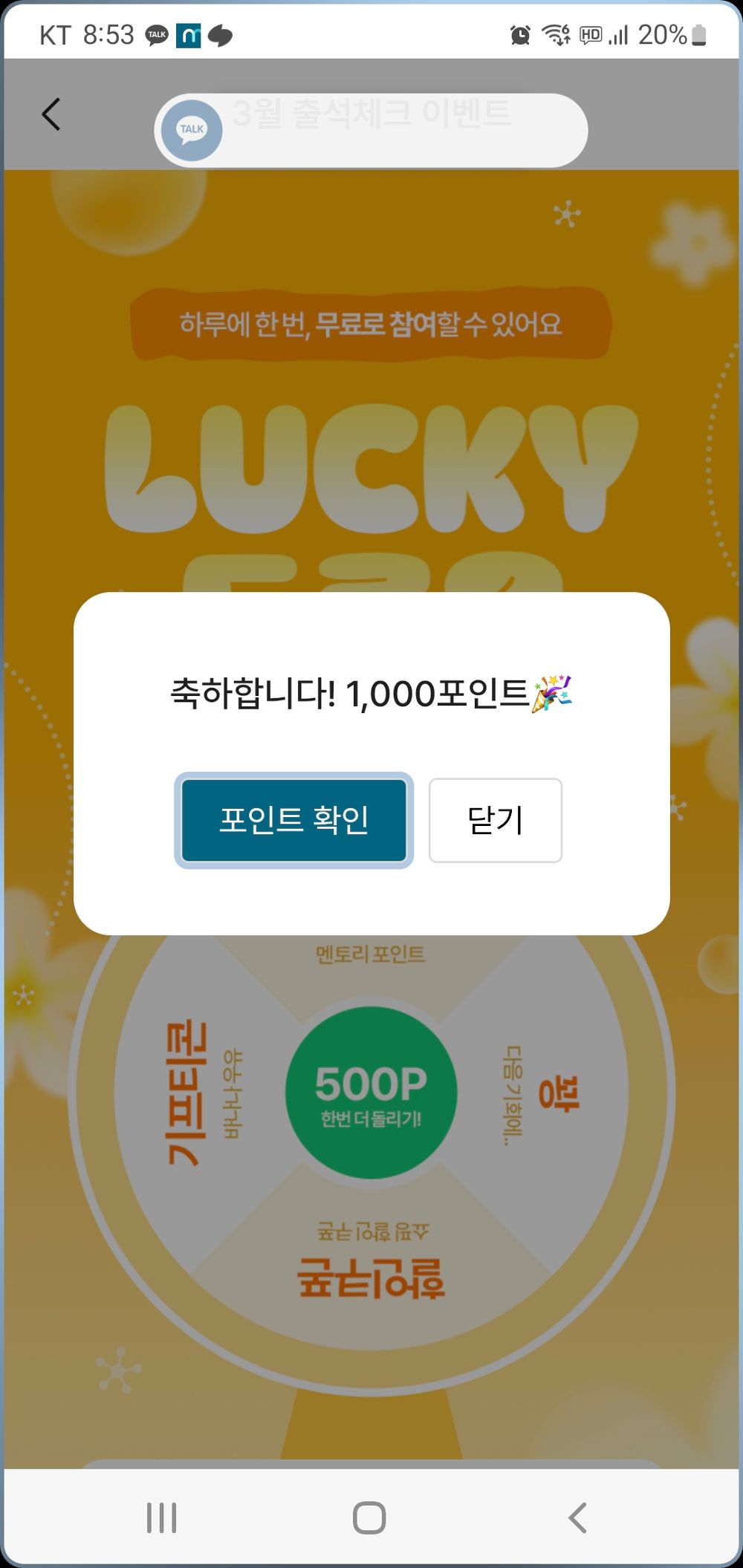Select the 꽝 다음 기회에 wheel segment
This screenshot has width=743, height=1568.
(542, 1092)
